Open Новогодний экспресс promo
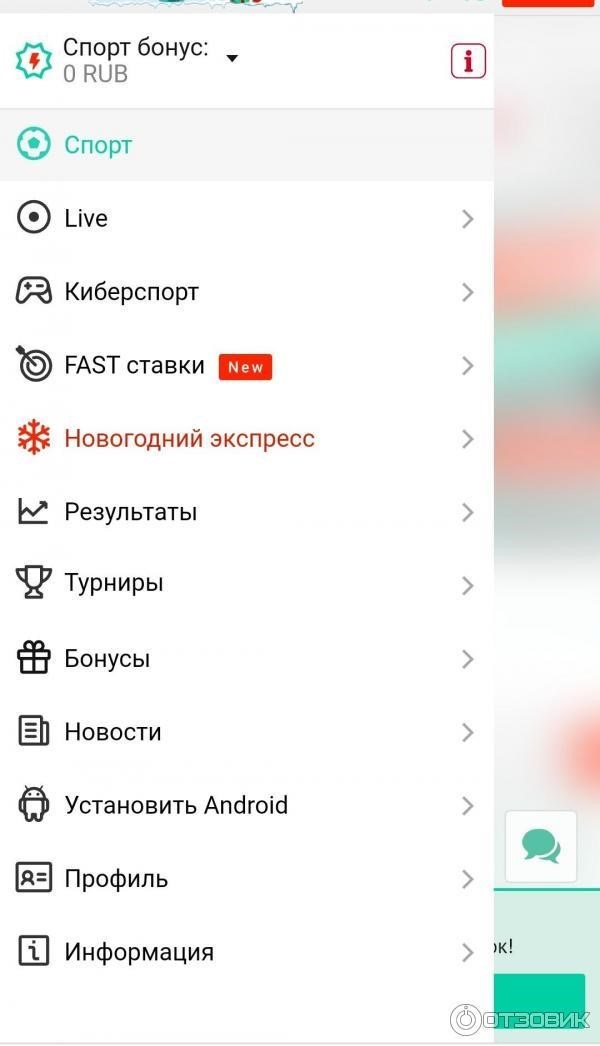 click(x=189, y=438)
